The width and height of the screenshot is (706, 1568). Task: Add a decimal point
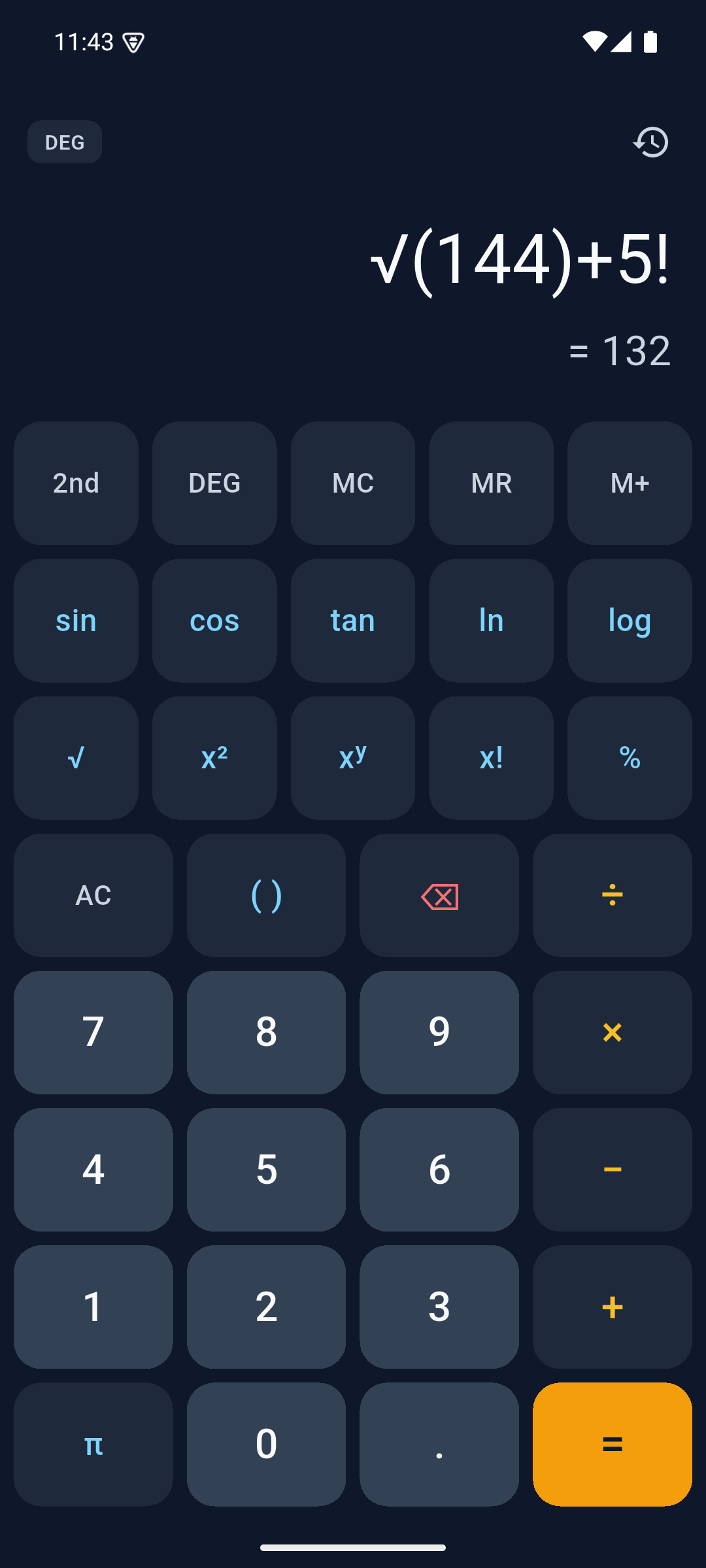pyautogui.click(x=439, y=1445)
